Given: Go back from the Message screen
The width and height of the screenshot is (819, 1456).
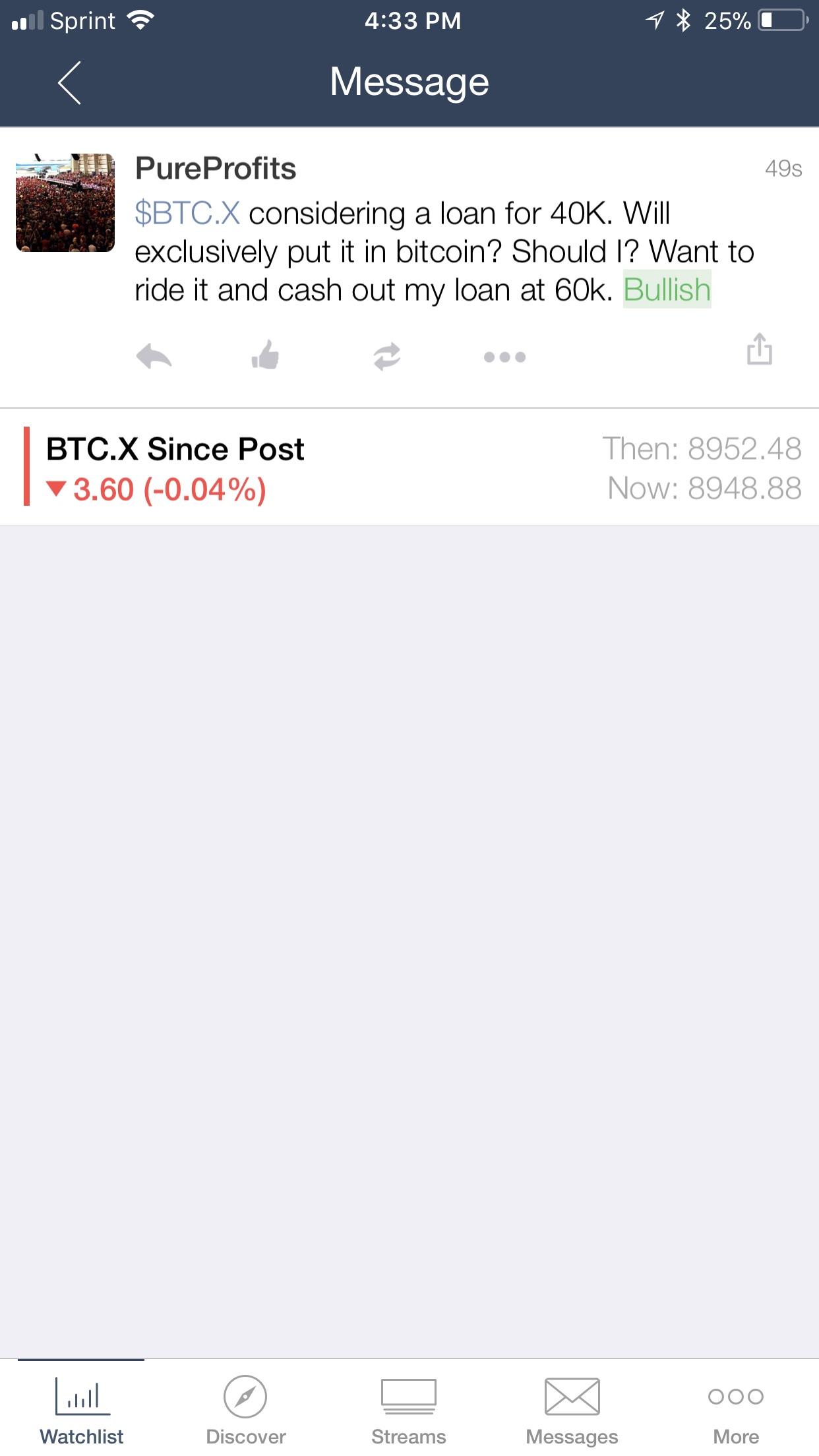Looking at the screenshot, I should click(69, 82).
